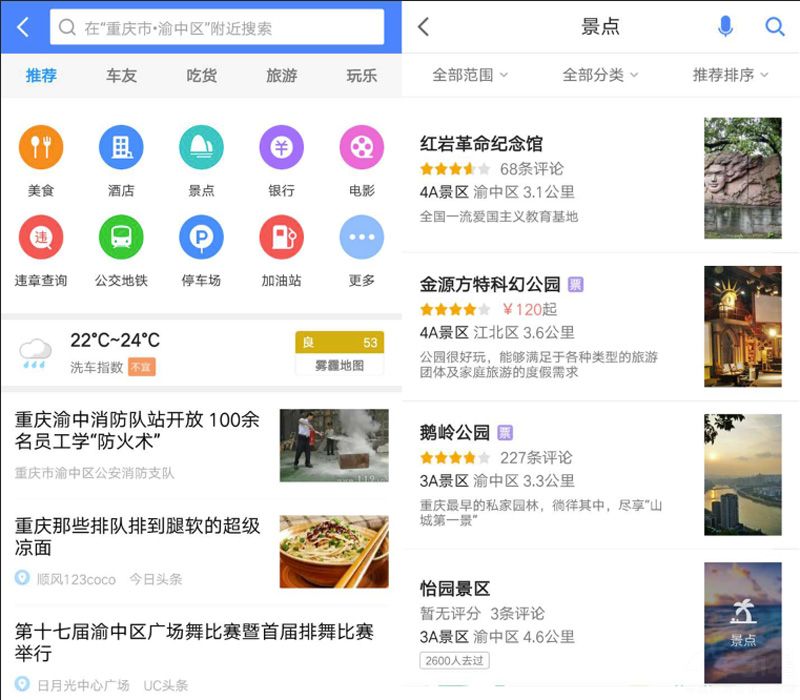Open the 雾霾地图 air quality card
This screenshot has width=800, height=700.
click(340, 354)
